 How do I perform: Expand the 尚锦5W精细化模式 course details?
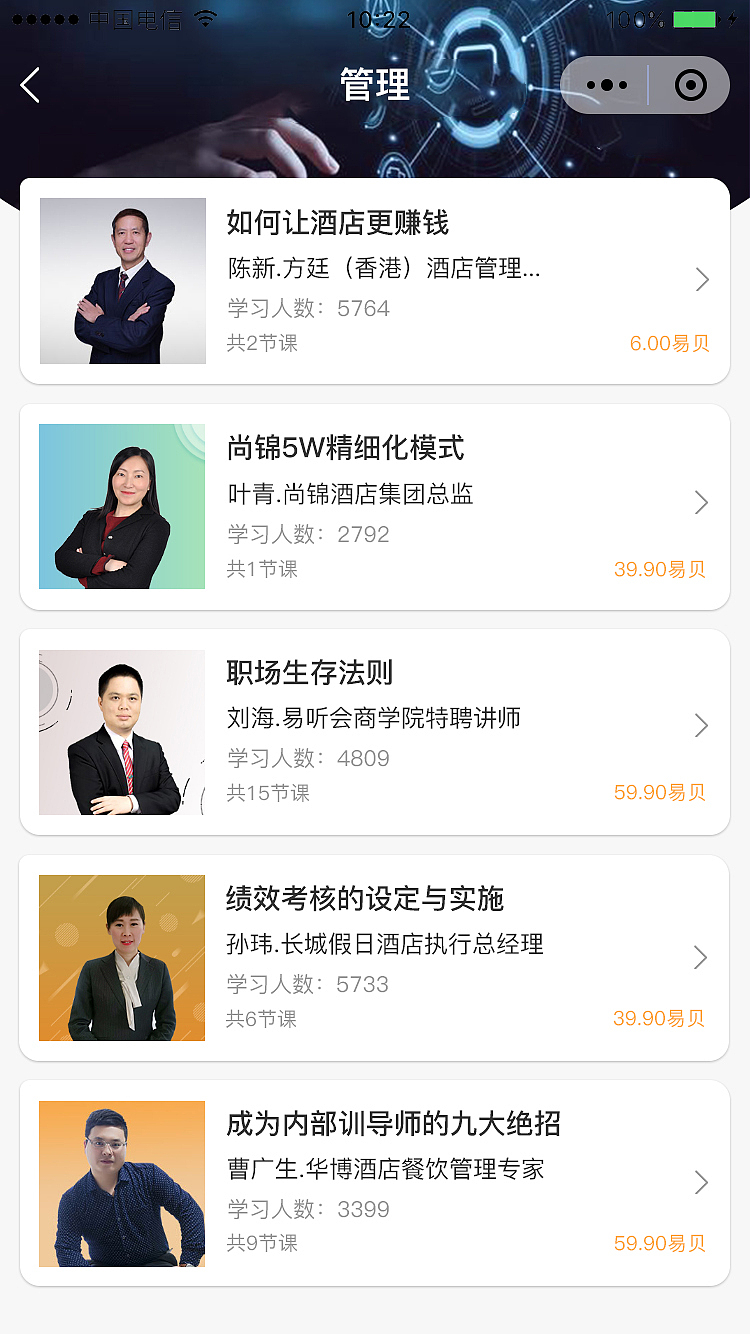(700, 503)
